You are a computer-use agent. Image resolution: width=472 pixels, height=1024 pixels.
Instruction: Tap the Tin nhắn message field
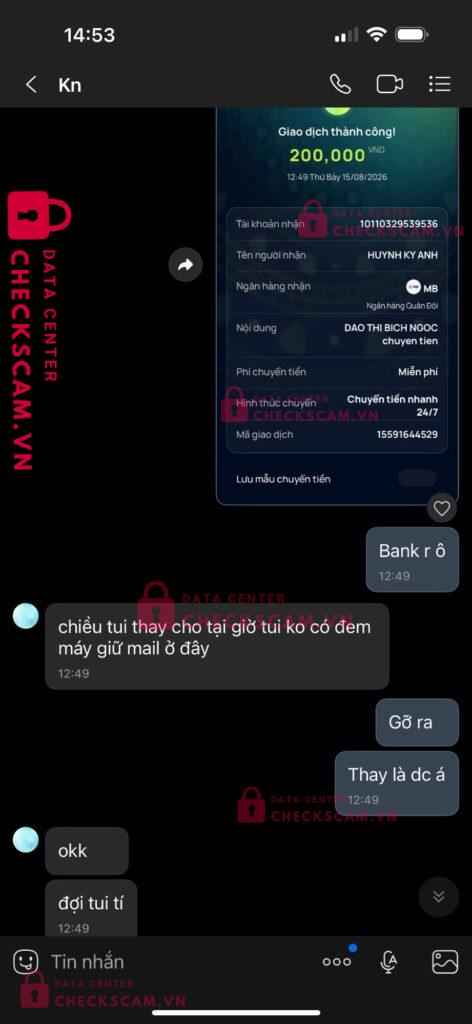point(176,961)
